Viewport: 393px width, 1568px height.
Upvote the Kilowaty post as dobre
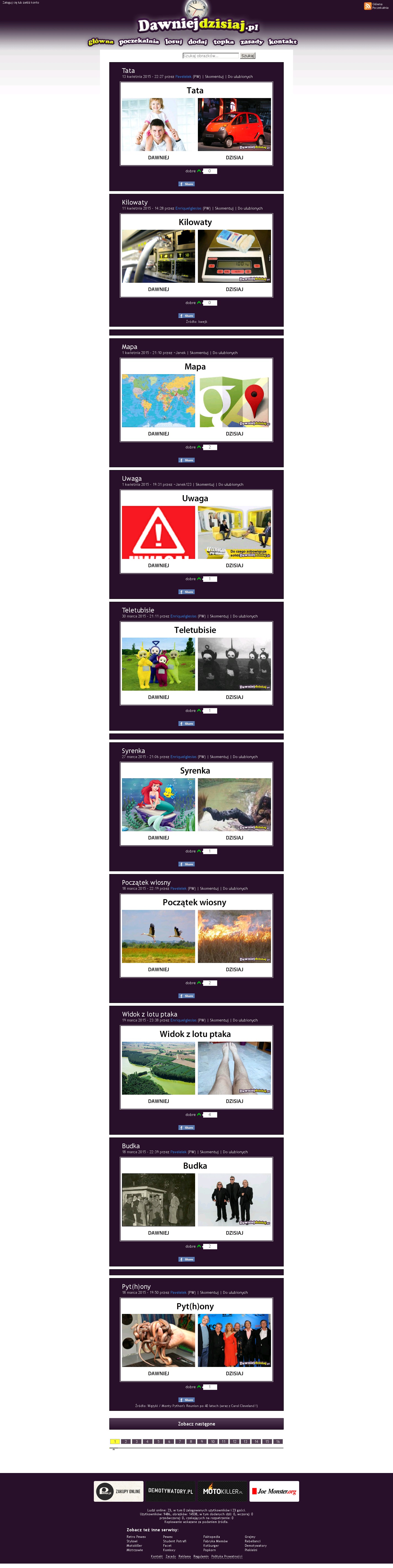click(x=199, y=302)
